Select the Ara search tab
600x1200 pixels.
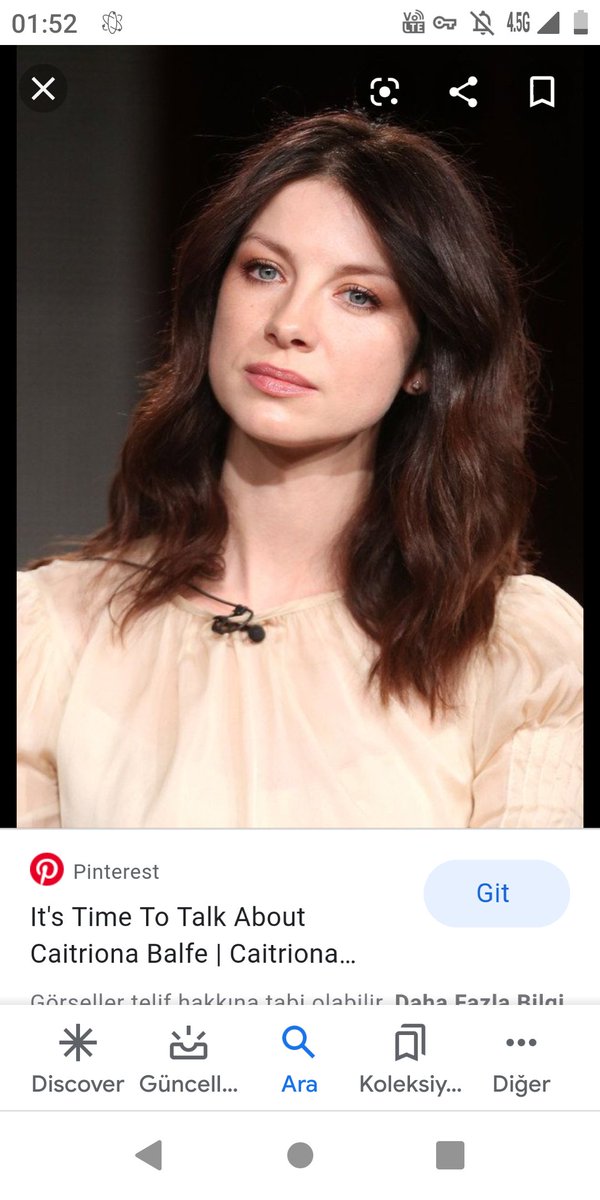[299, 1059]
